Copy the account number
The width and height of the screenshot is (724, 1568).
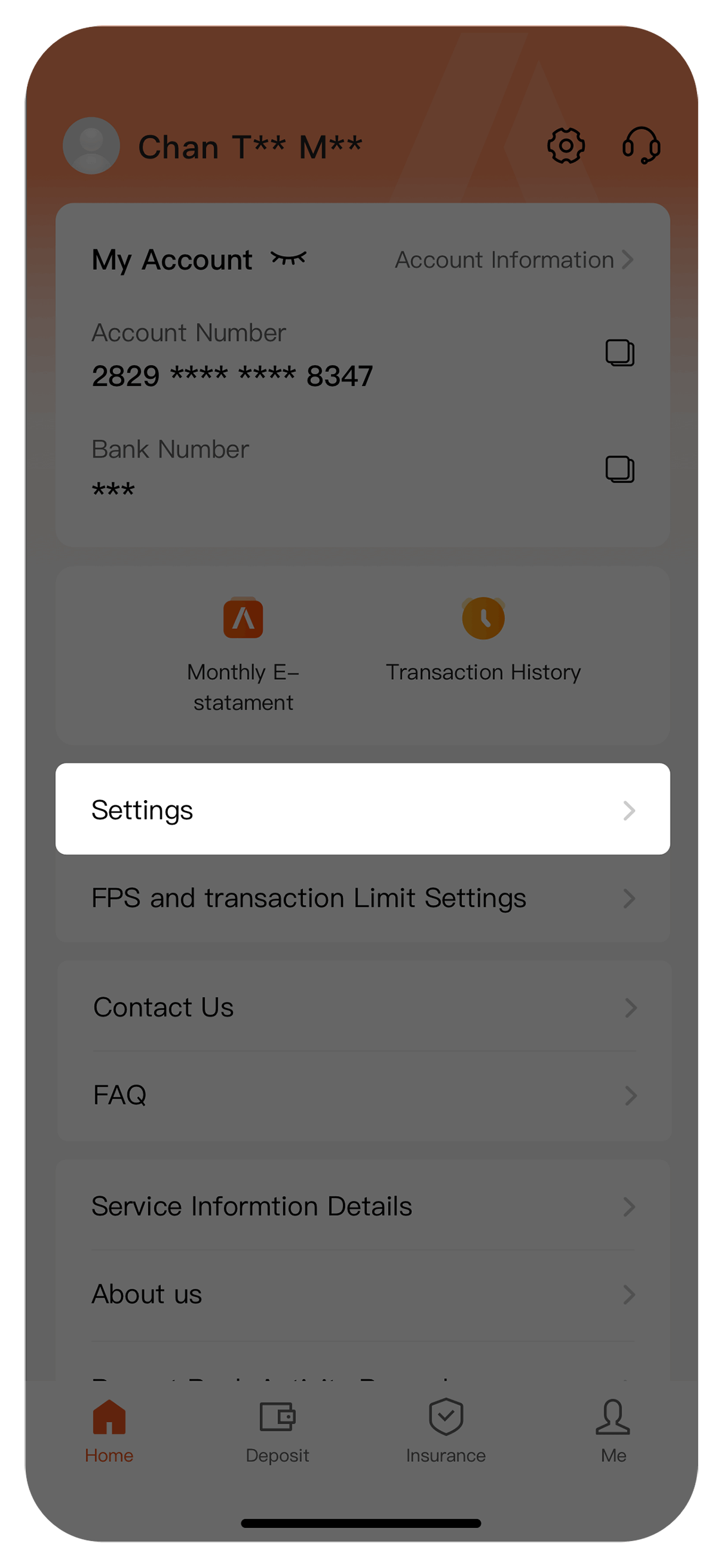tap(620, 353)
